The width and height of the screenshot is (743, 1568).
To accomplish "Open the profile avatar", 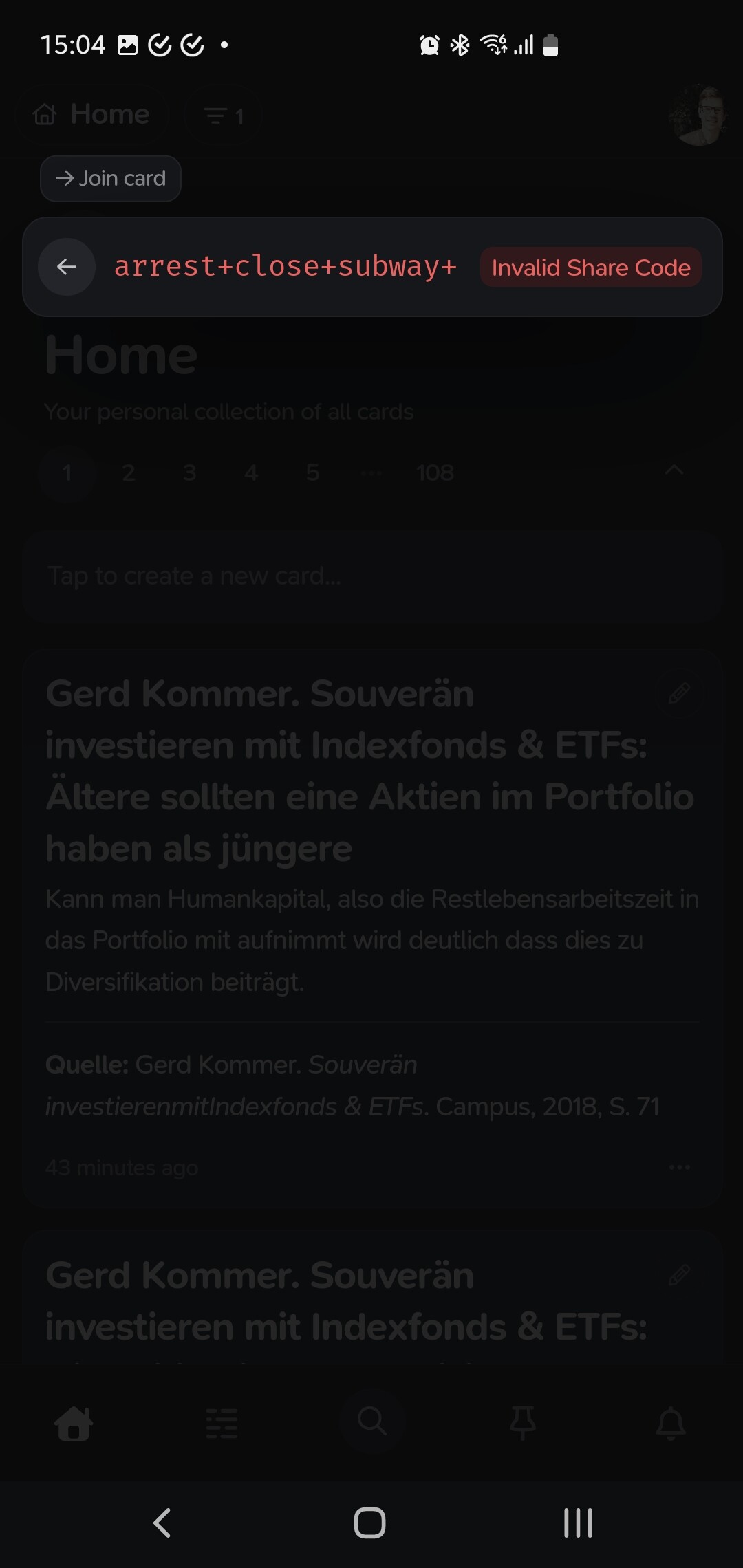I will 699,115.
